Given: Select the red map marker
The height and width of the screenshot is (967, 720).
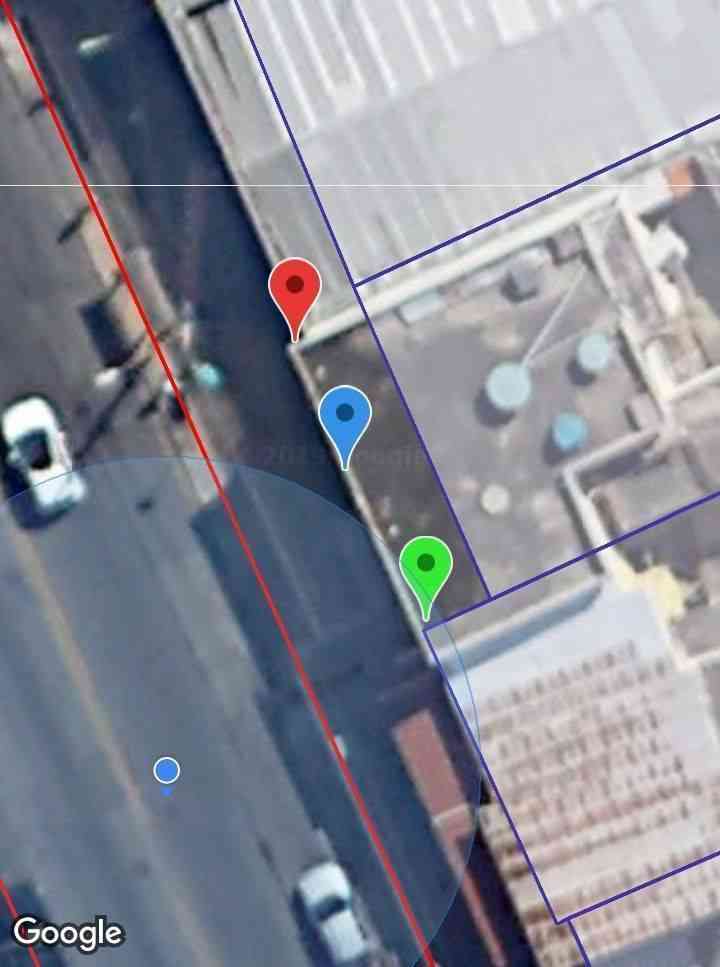Looking at the screenshot, I should click(x=295, y=289).
